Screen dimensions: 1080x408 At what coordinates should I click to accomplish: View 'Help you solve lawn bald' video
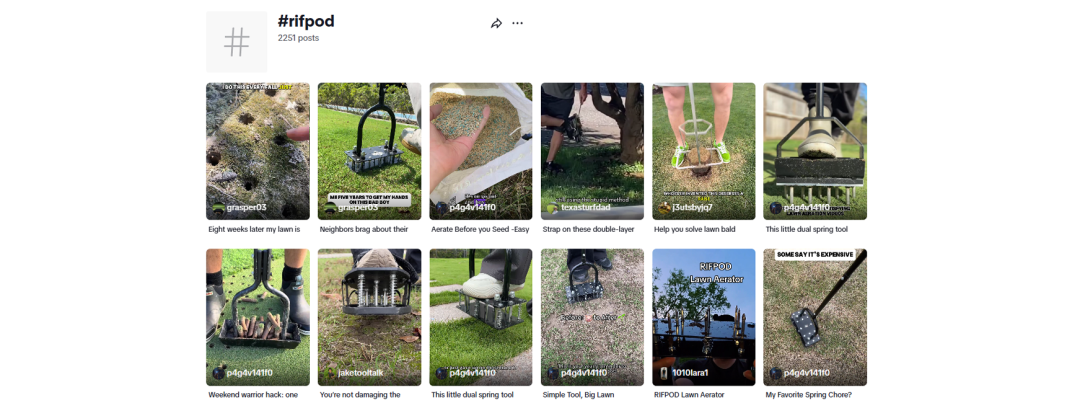(x=703, y=150)
